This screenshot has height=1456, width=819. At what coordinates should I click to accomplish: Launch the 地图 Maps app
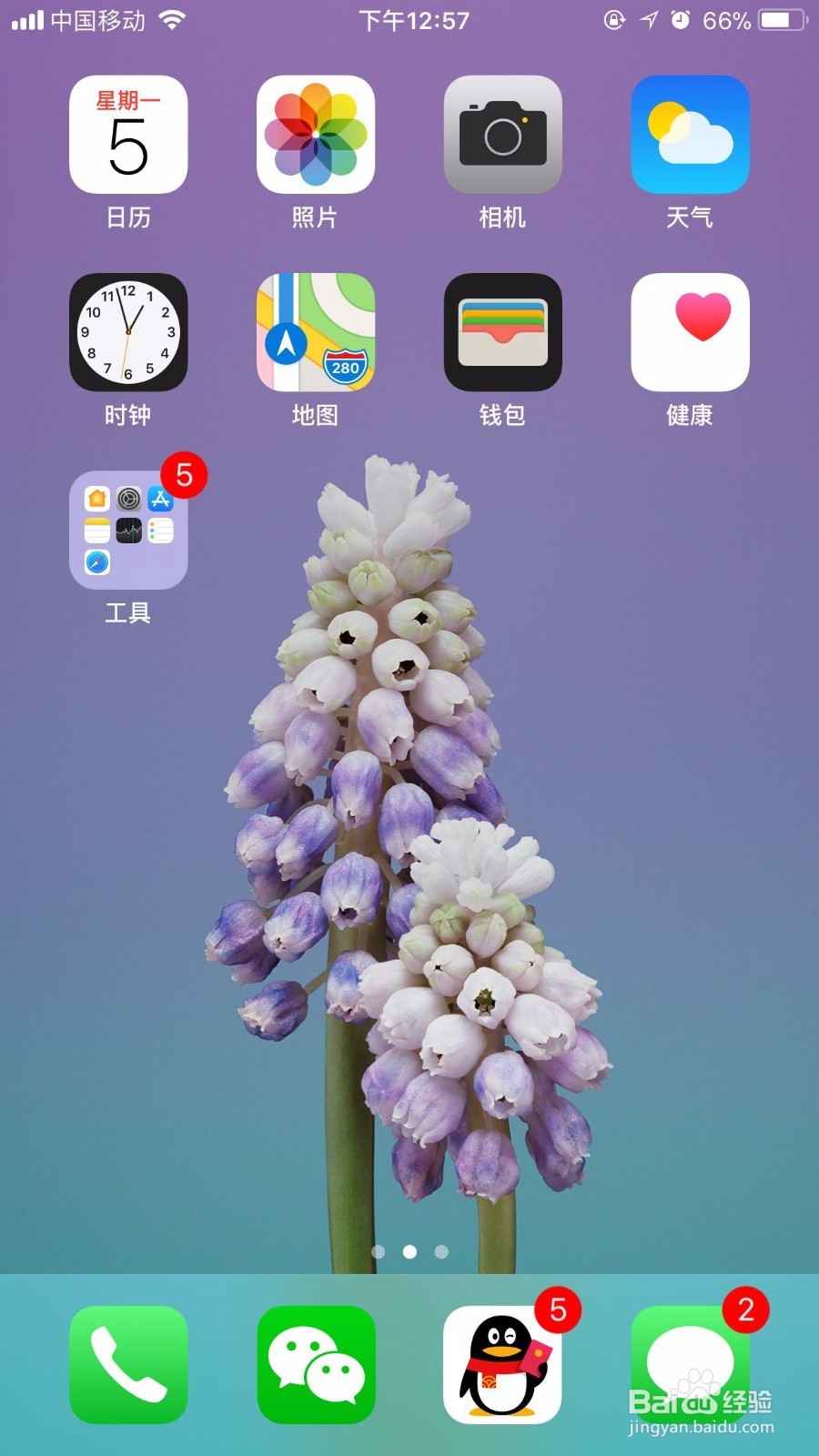[x=317, y=334]
